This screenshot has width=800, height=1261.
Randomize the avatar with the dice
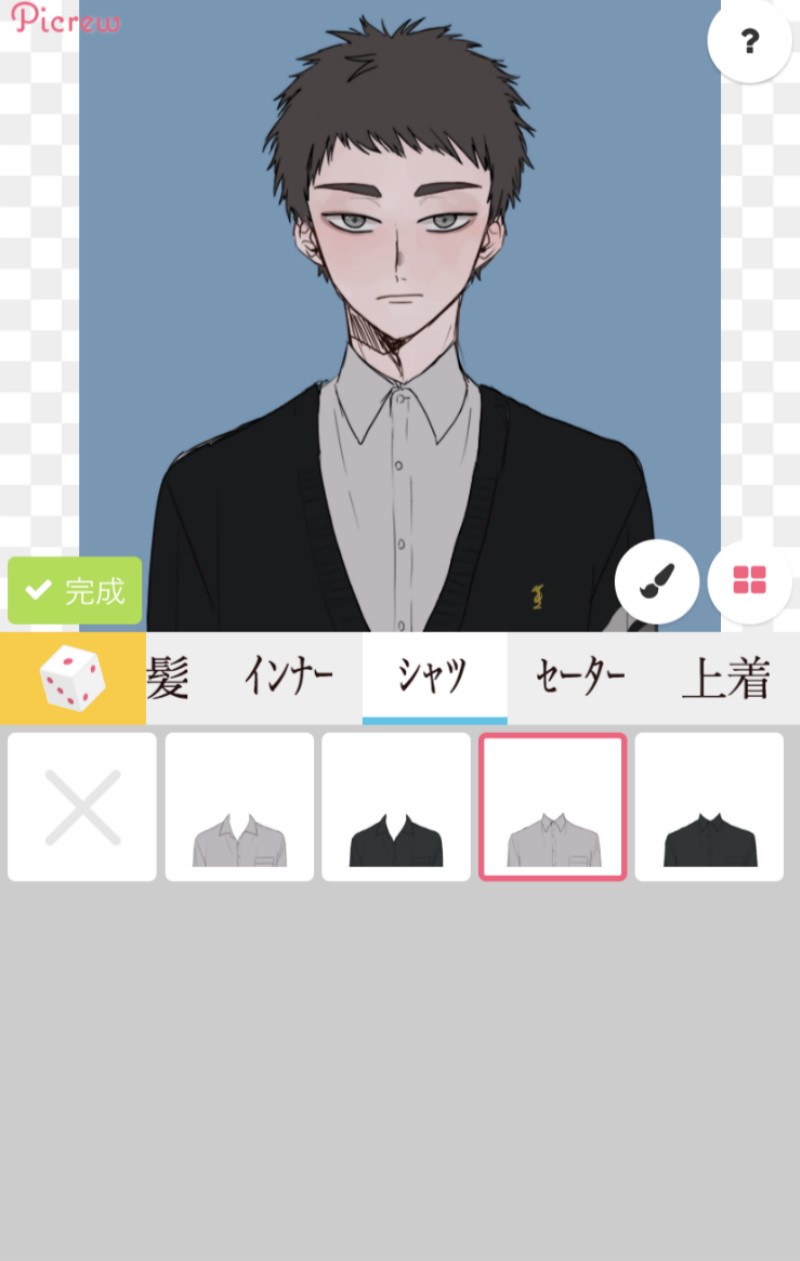pyautogui.click(x=72, y=679)
